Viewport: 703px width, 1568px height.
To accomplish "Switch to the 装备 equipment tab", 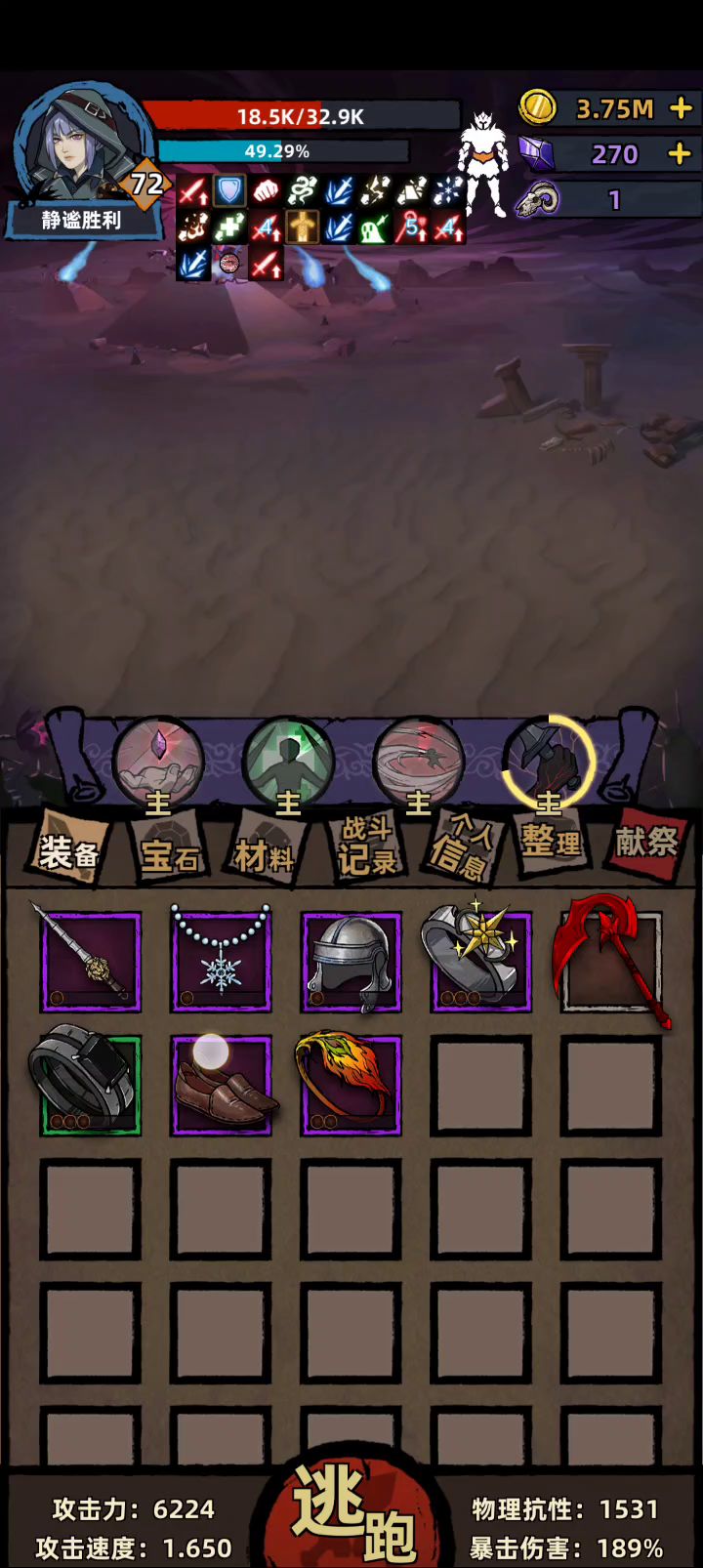I will click(x=68, y=851).
